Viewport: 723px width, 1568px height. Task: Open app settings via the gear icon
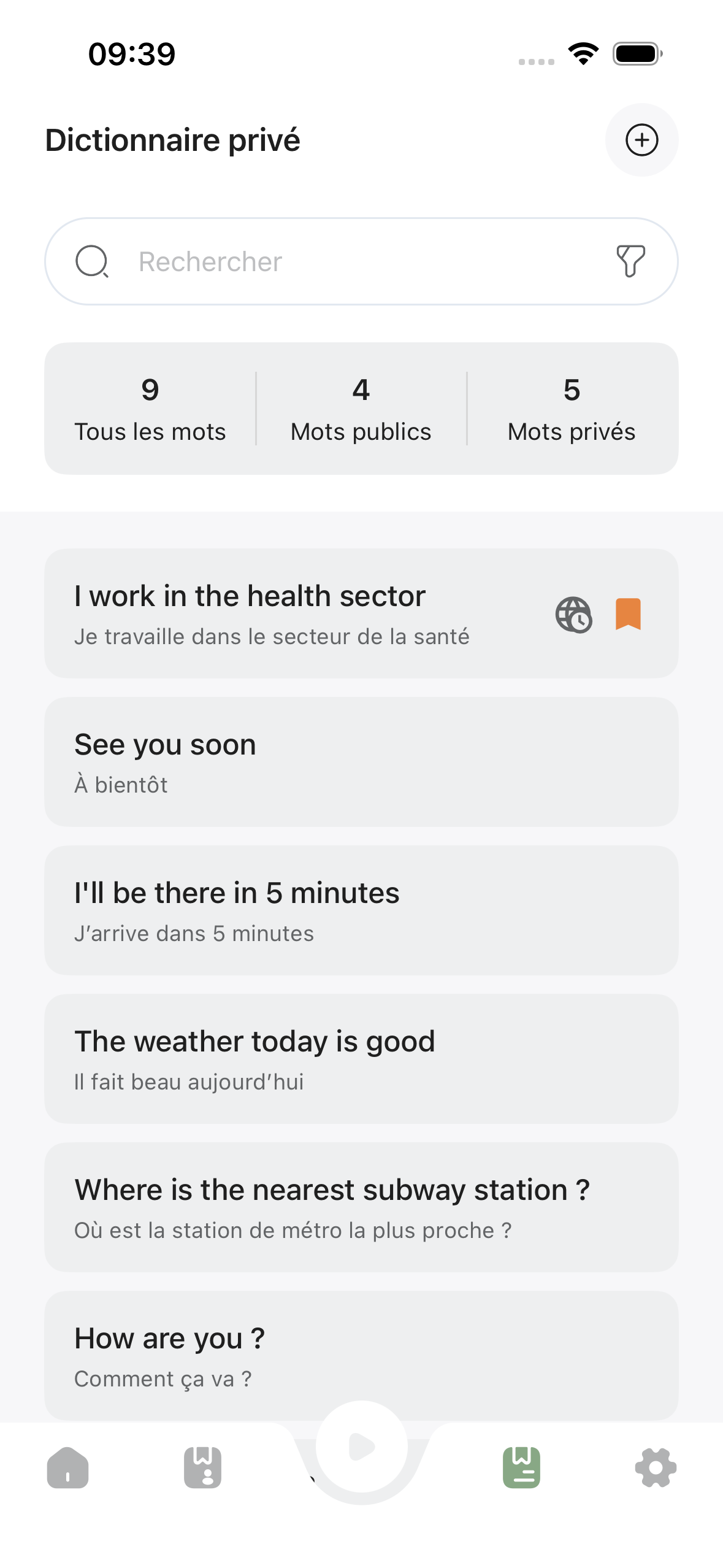click(654, 1469)
